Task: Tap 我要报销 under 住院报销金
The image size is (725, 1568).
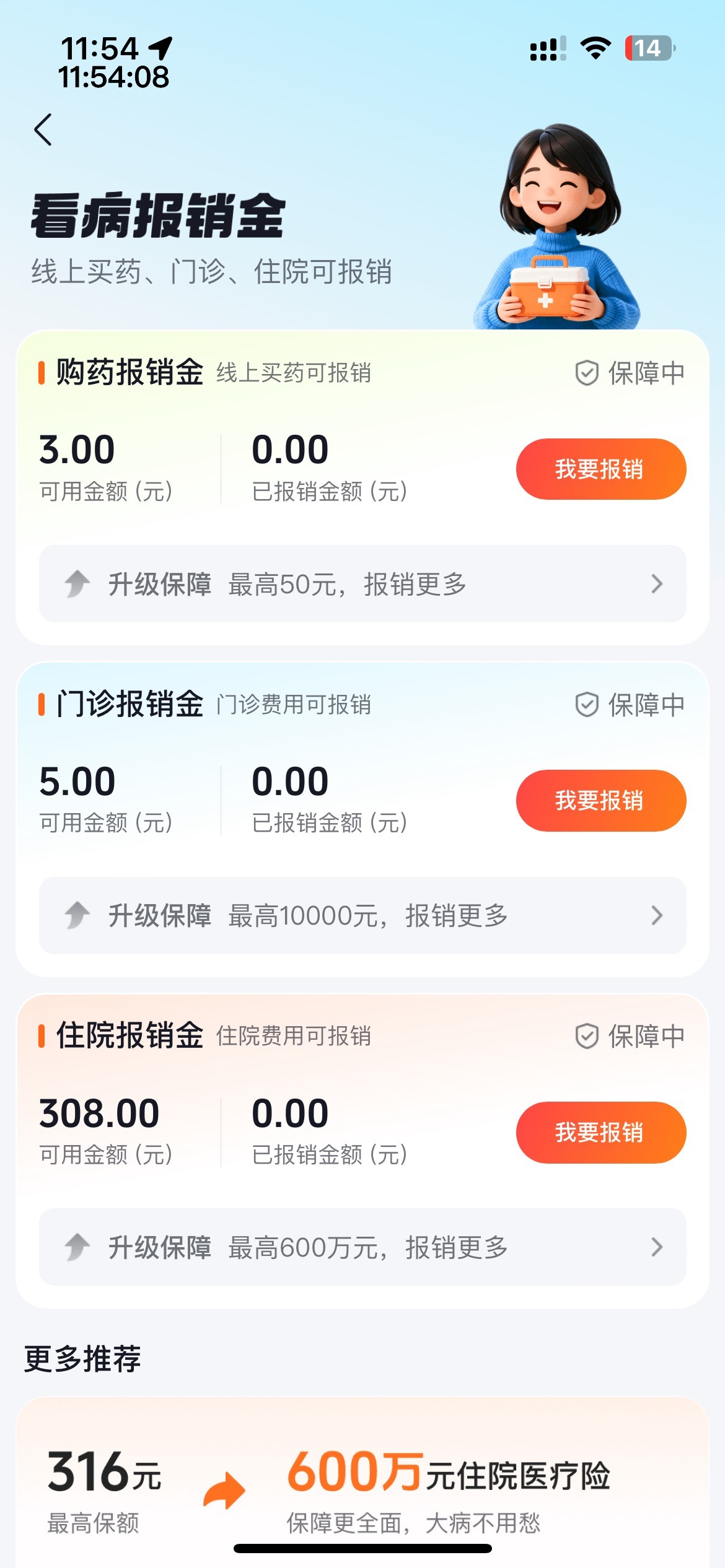Action: point(600,1133)
